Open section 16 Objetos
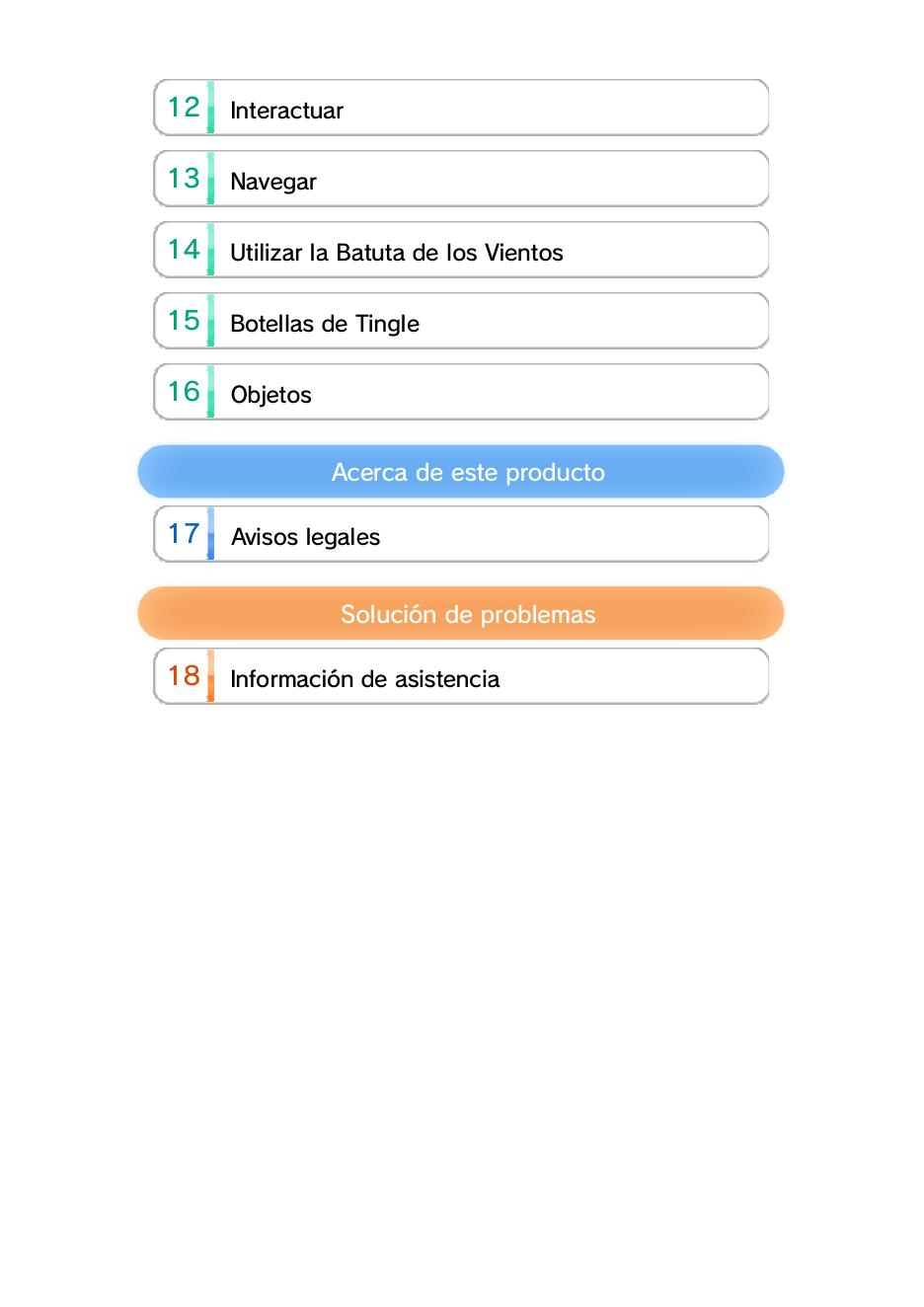 pyautogui.click(x=461, y=392)
